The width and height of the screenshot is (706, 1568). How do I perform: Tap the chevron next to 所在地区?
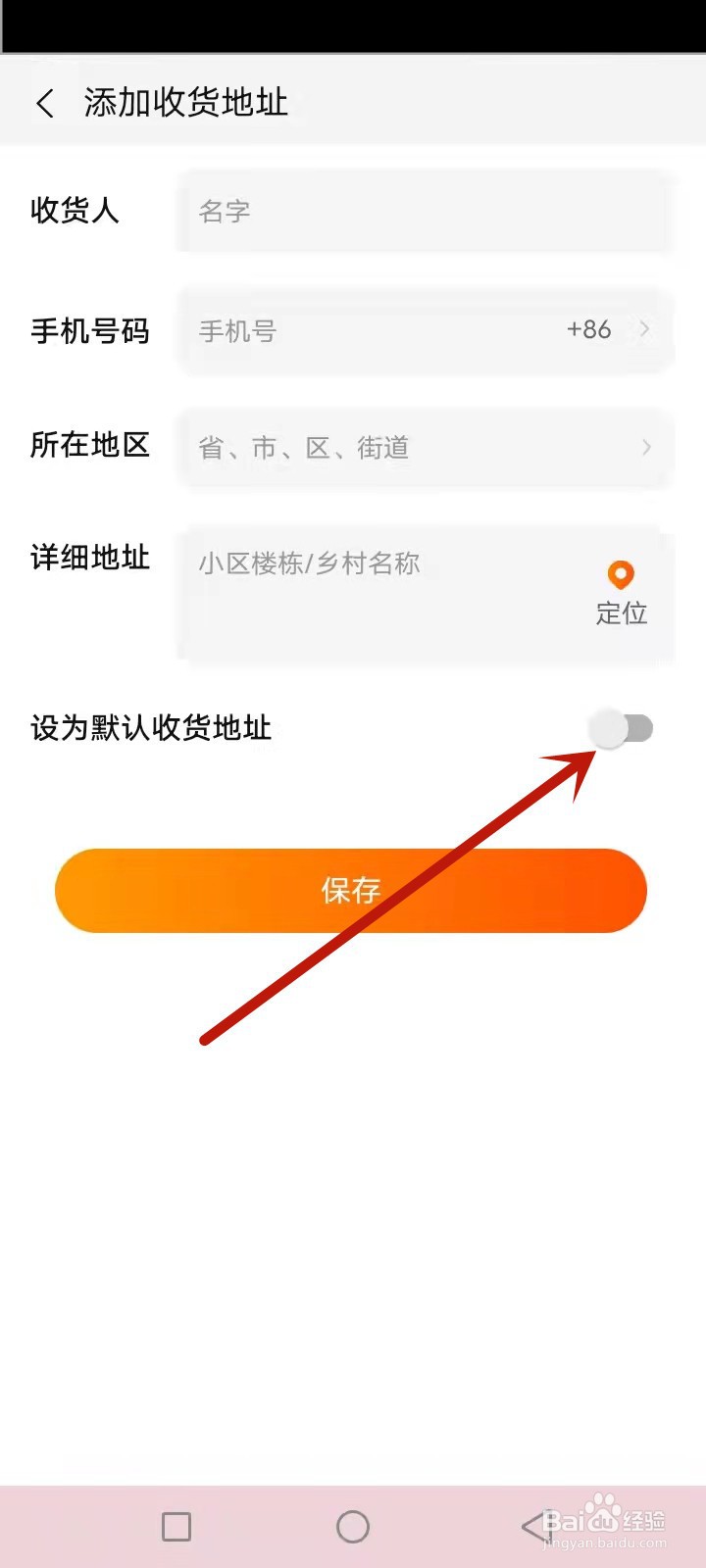(644, 448)
